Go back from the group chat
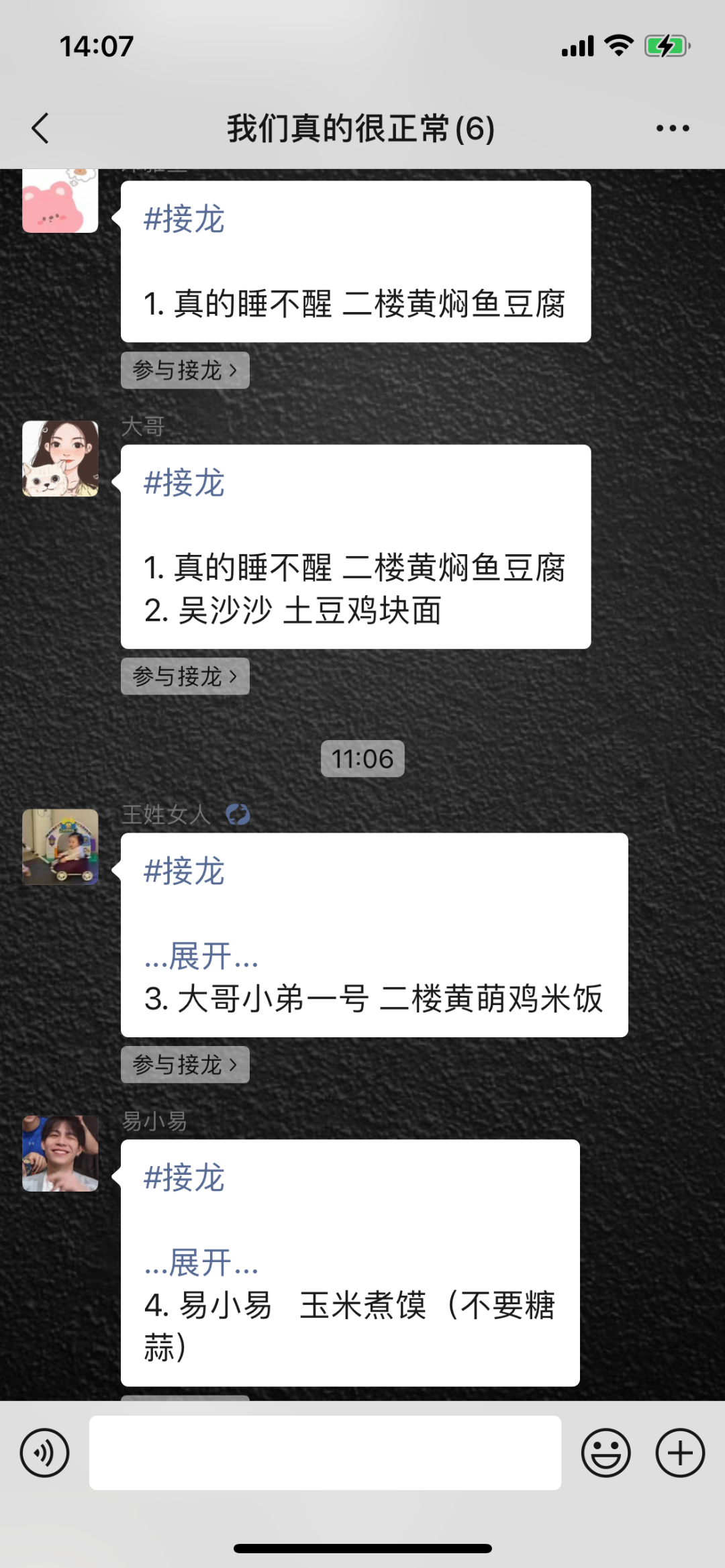Viewport: 725px width, 1568px height. tap(41, 128)
